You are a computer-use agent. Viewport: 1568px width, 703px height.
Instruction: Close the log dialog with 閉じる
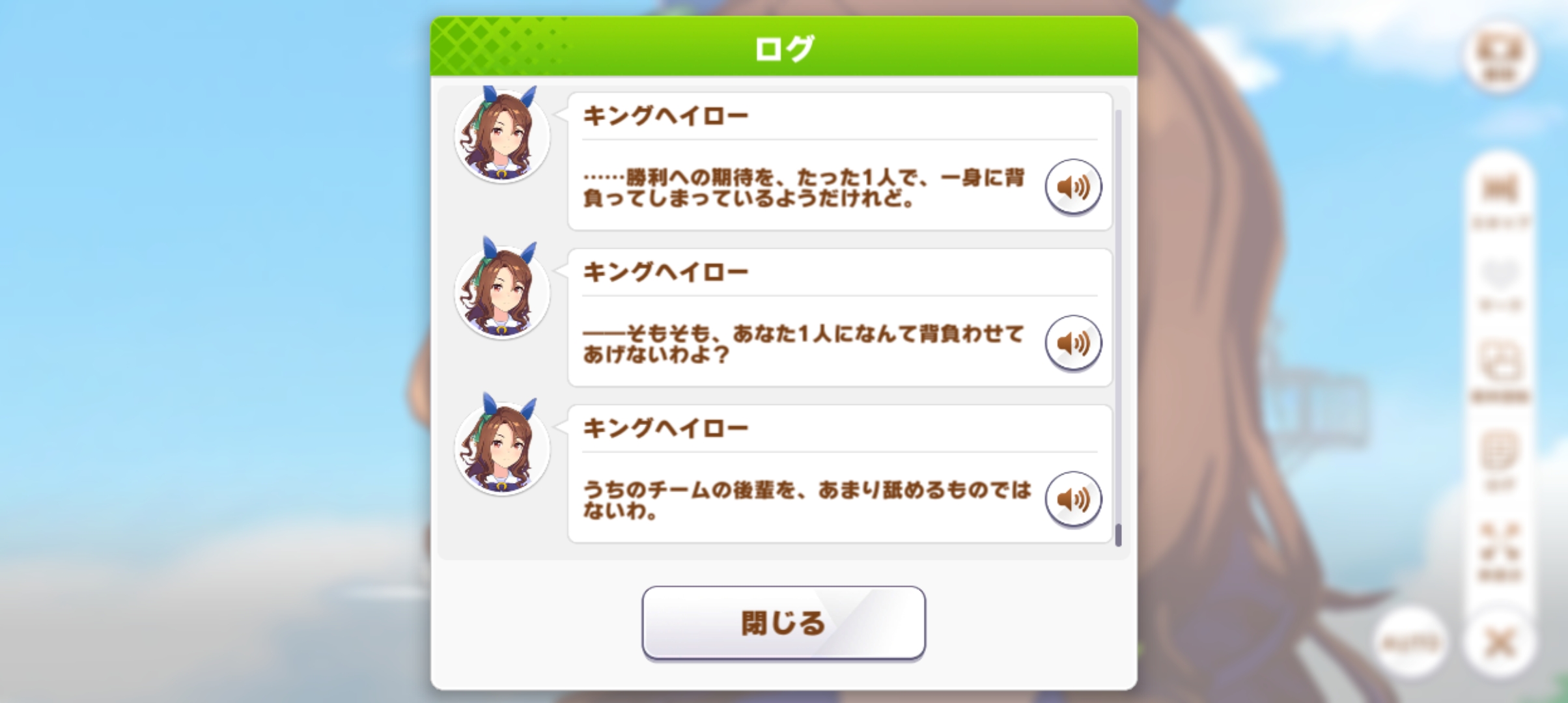[783, 623]
